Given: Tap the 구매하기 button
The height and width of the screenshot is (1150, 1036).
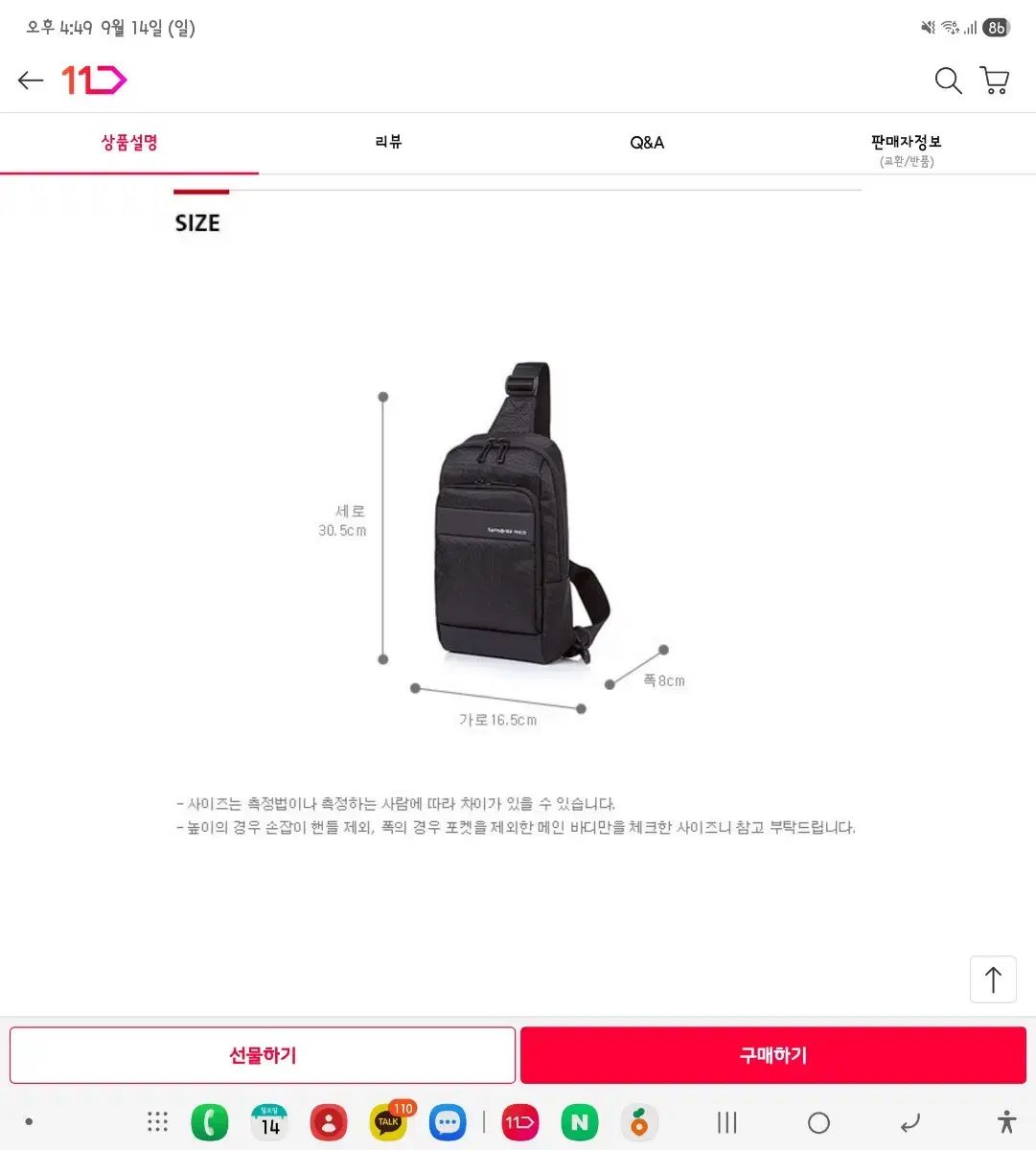Looking at the screenshot, I should click(773, 1055).
